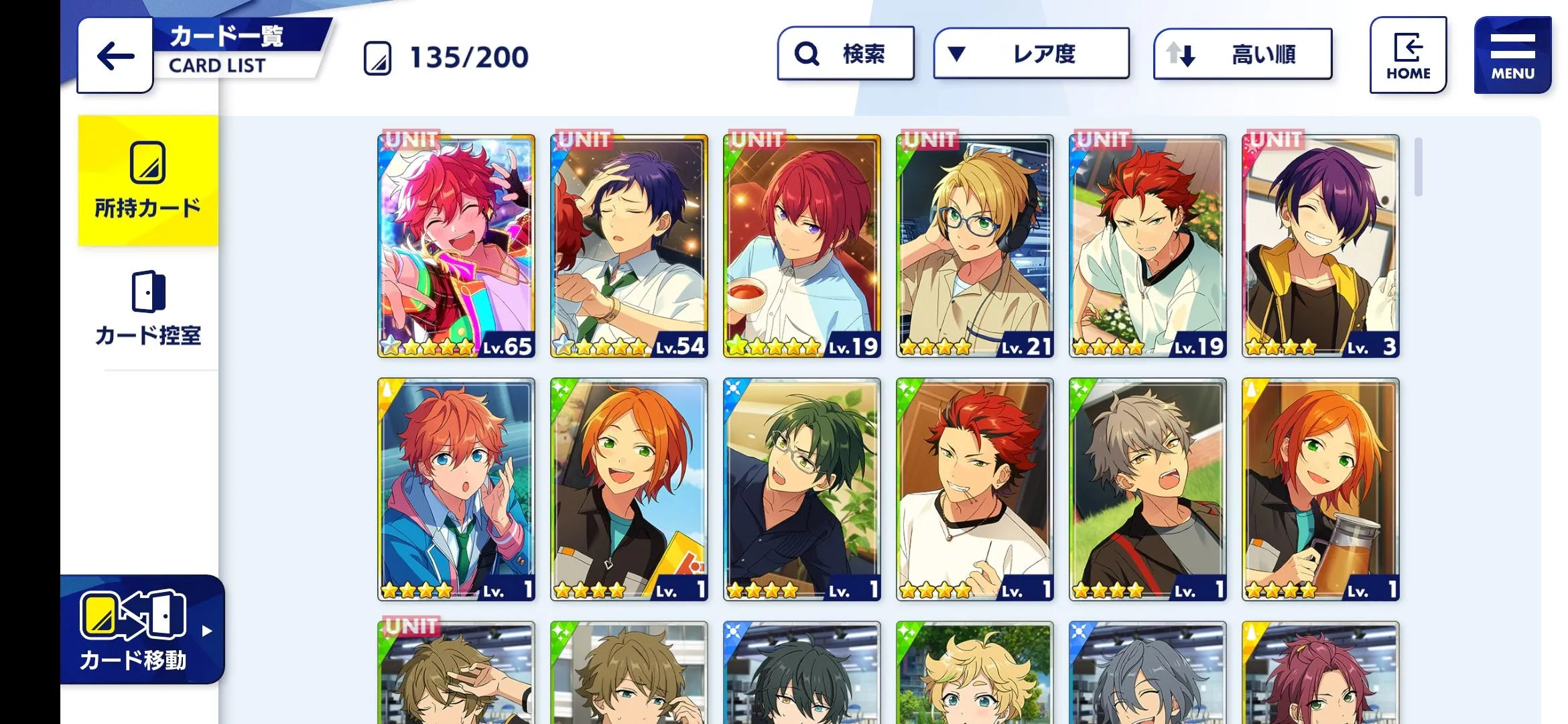Viewport: 1568px width, 724px height.
Task: Open the Lv.19 spiky red-haired card
Action: [1148, 246]
